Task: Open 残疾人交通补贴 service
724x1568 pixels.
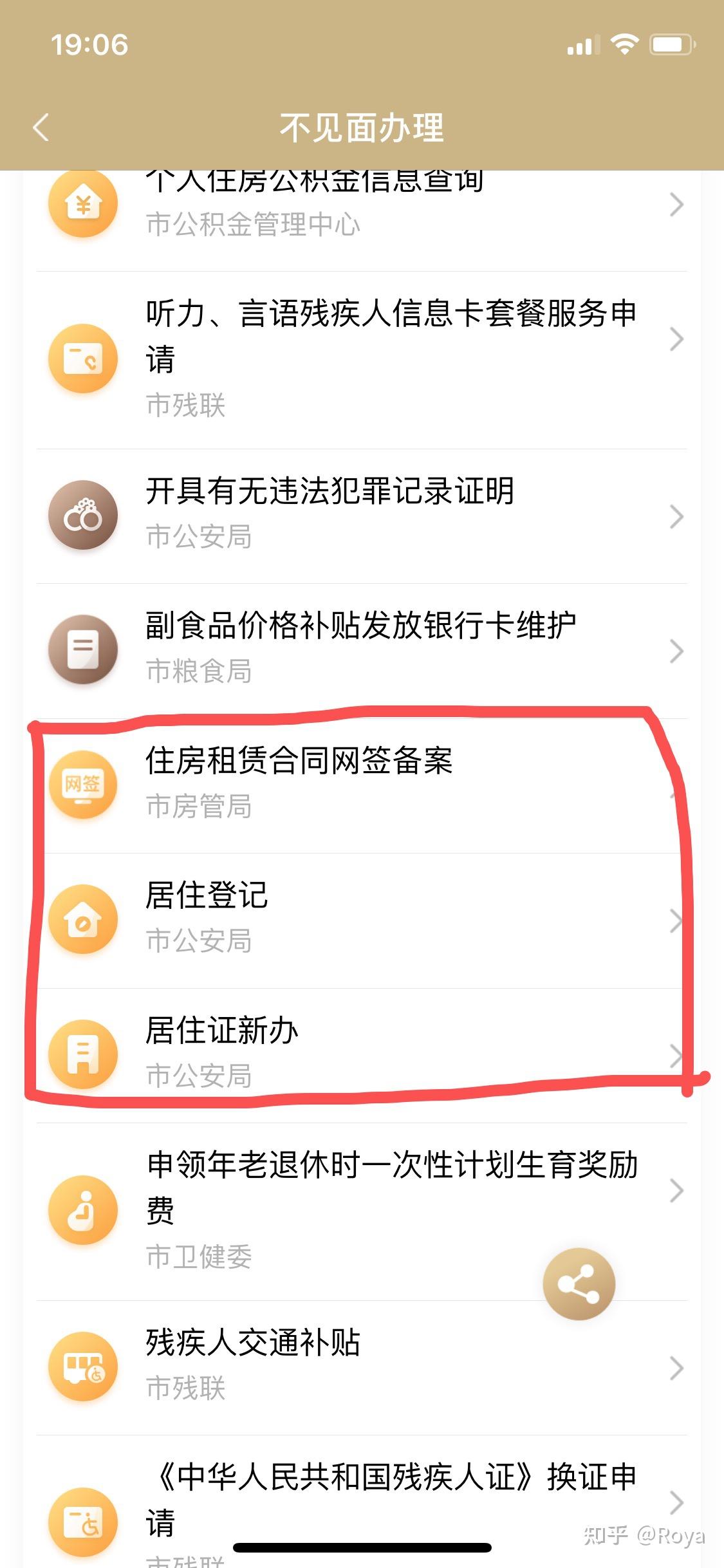Action: click(x=362, y=1367)
